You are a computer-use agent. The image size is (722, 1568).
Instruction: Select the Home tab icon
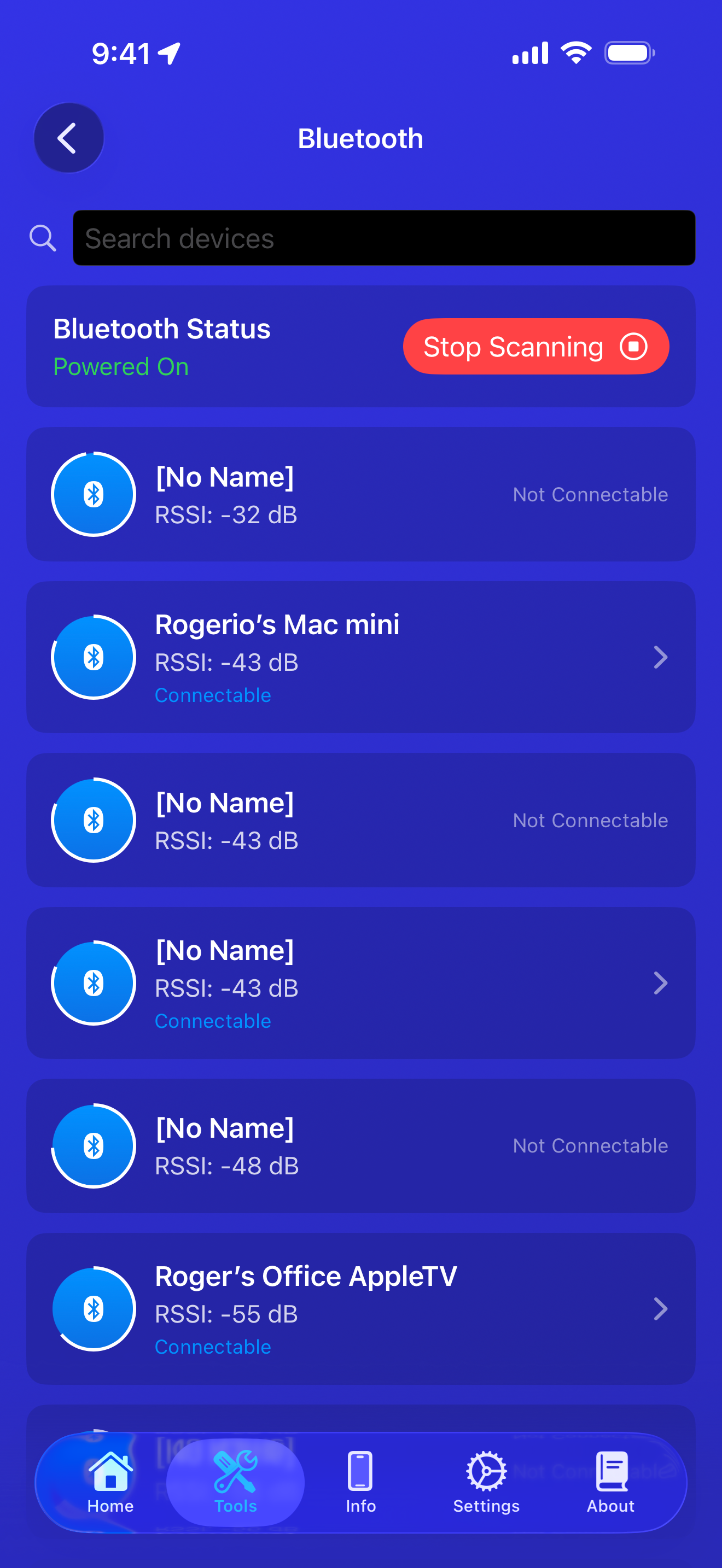(x=110, y=1472)
